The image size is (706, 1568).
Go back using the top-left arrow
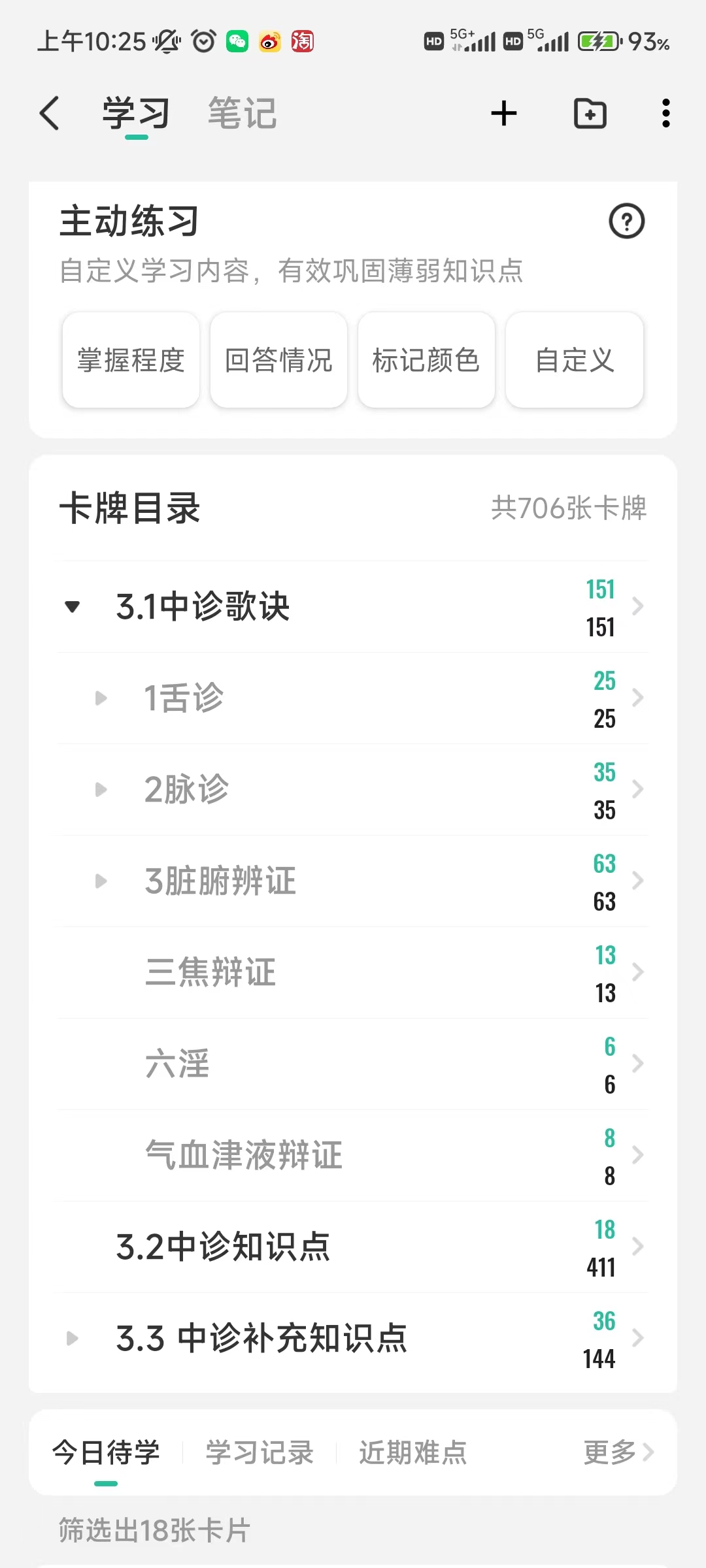coord(50,114)
